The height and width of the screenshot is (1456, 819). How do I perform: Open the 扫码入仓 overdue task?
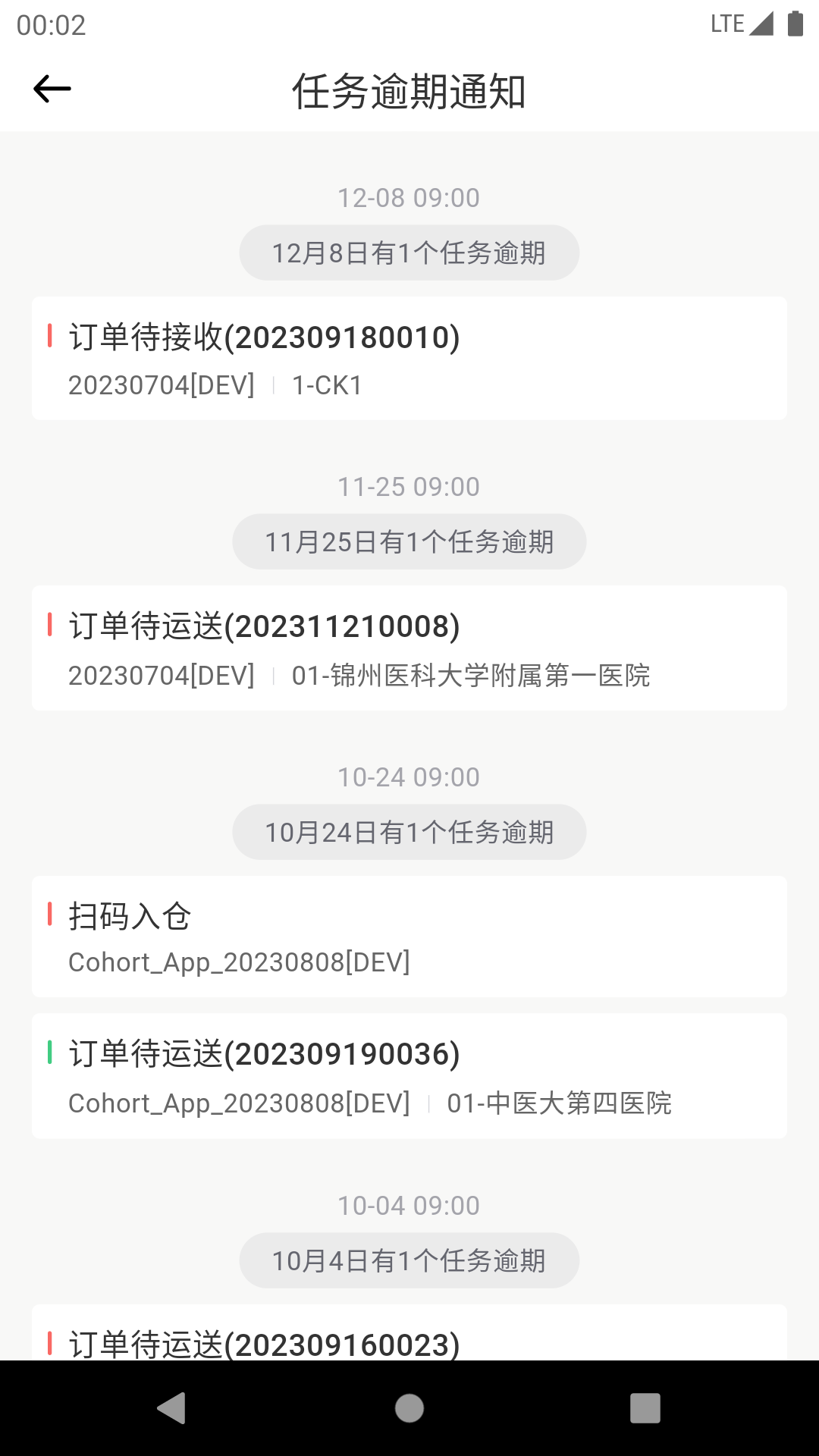pos(409,937)
